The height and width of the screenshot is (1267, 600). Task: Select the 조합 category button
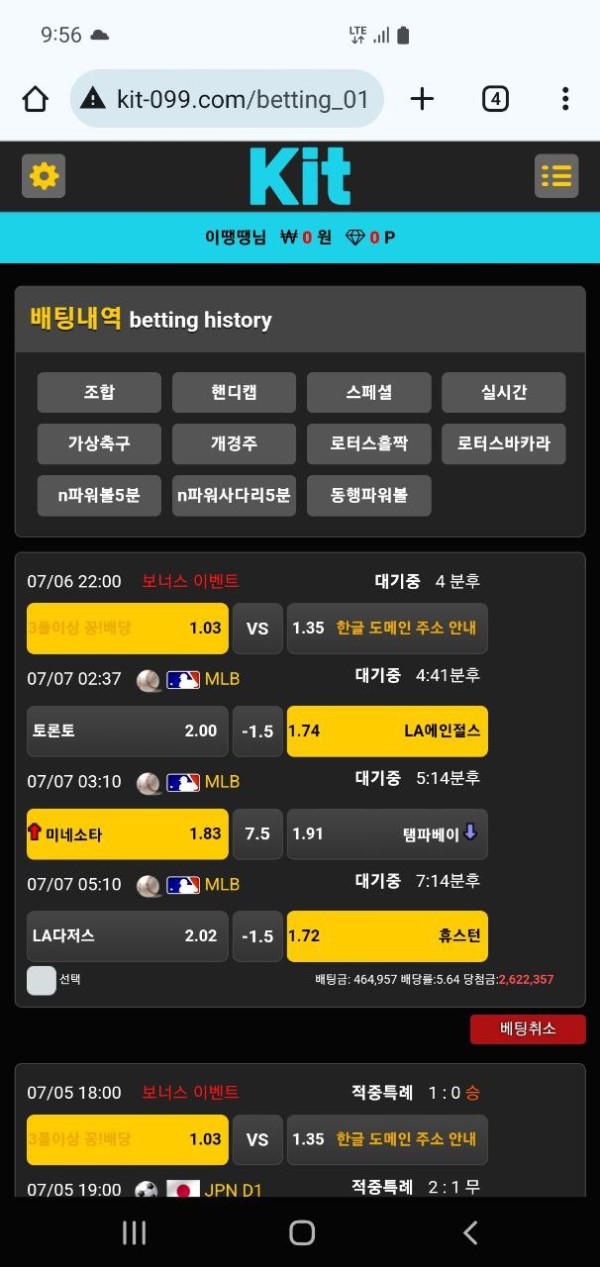pyautogui.click(x=99, y=392)
